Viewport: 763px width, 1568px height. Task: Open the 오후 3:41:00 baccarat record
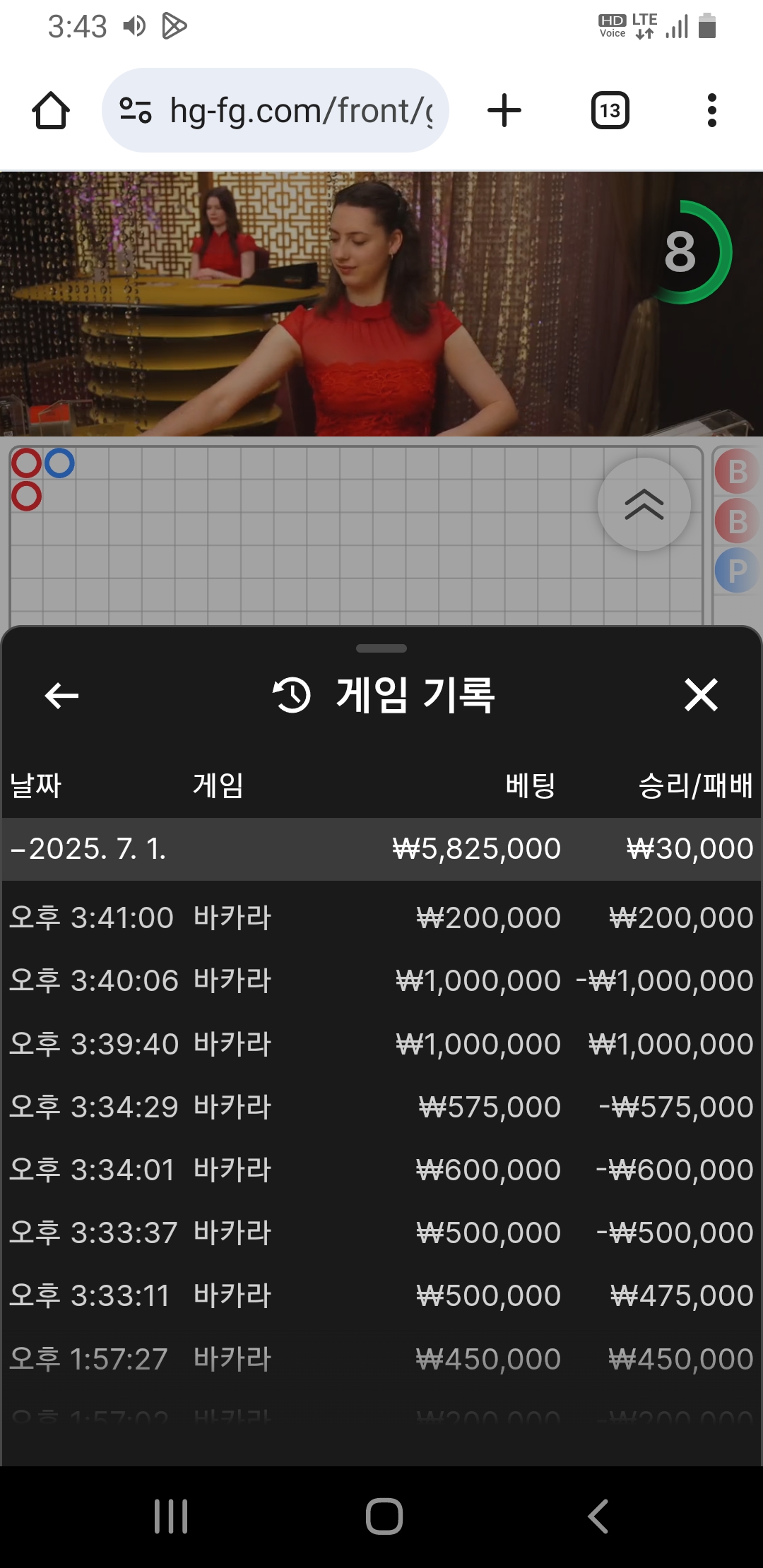pyautogui.click(x=381, y=917)
